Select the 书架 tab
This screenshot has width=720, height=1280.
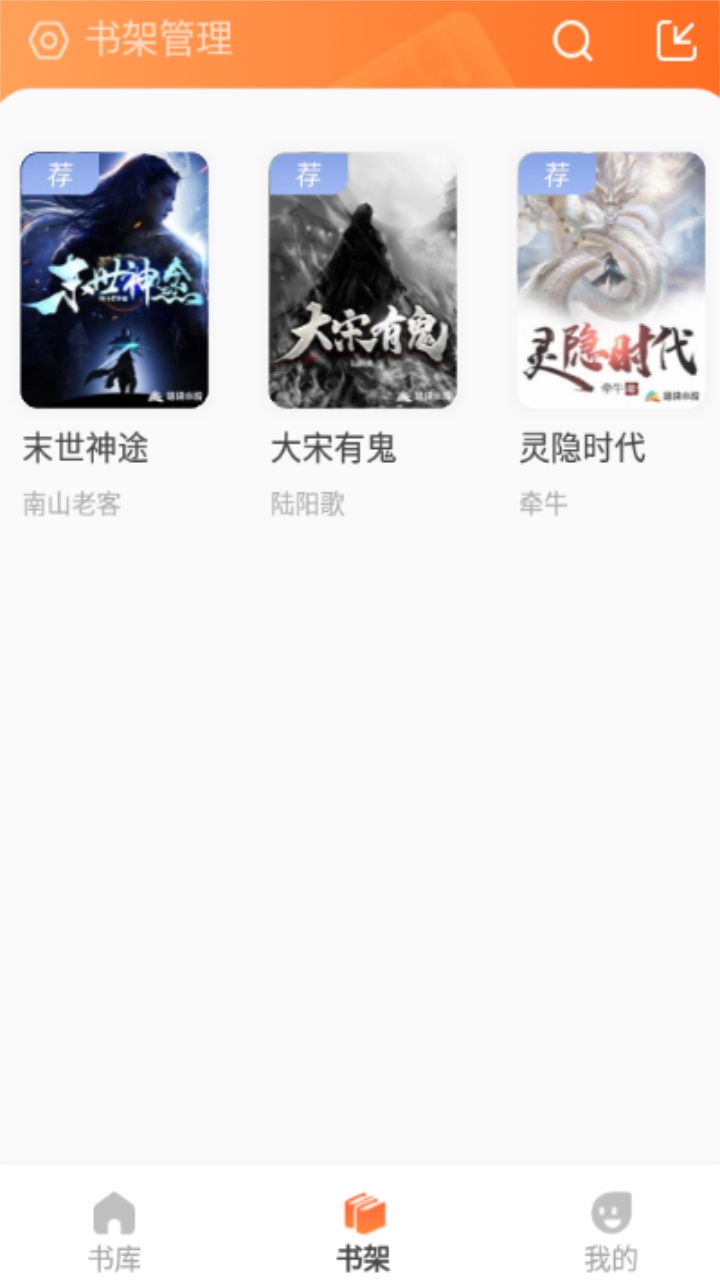(x=362, y=1230)
